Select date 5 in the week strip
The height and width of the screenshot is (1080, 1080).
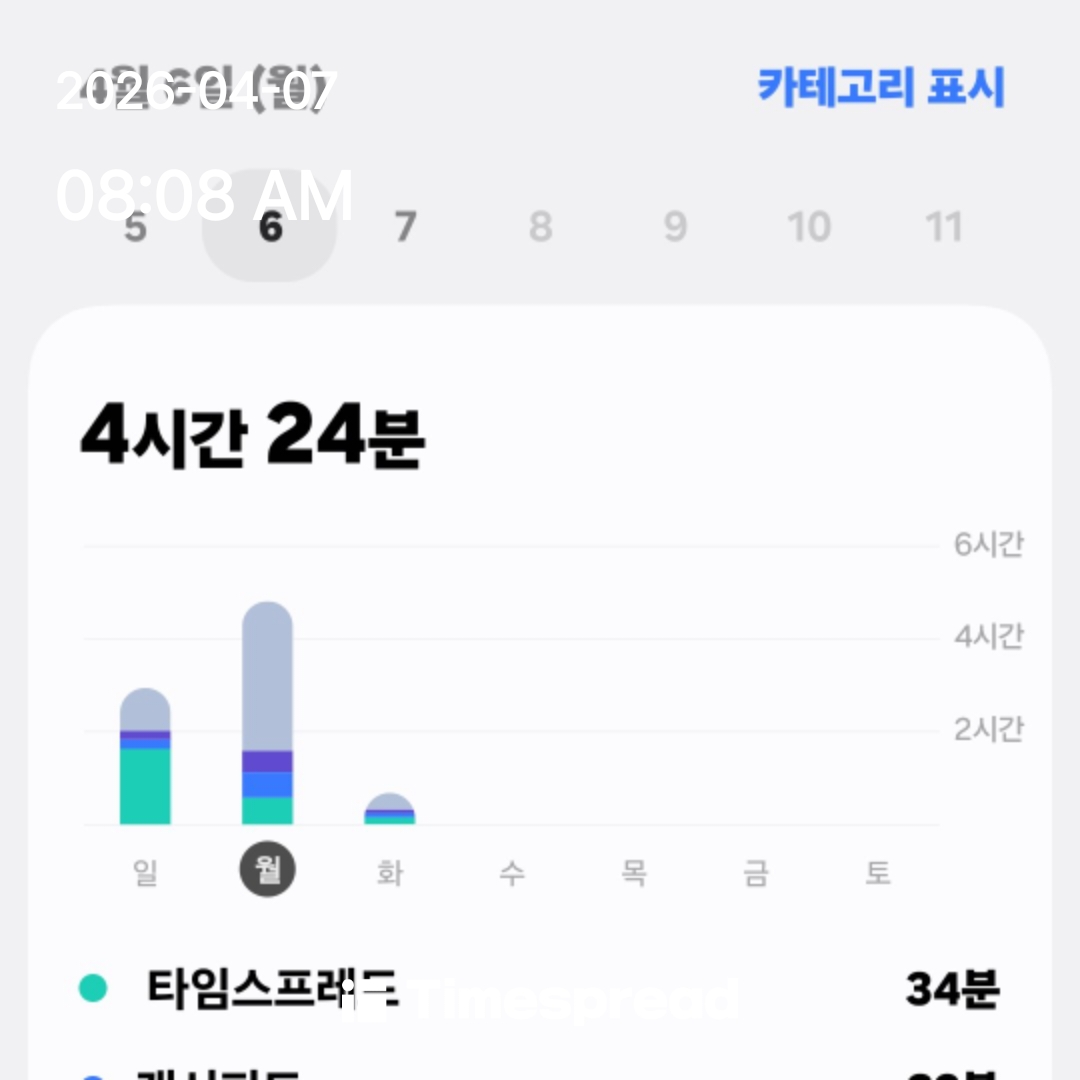click(136, 228)
